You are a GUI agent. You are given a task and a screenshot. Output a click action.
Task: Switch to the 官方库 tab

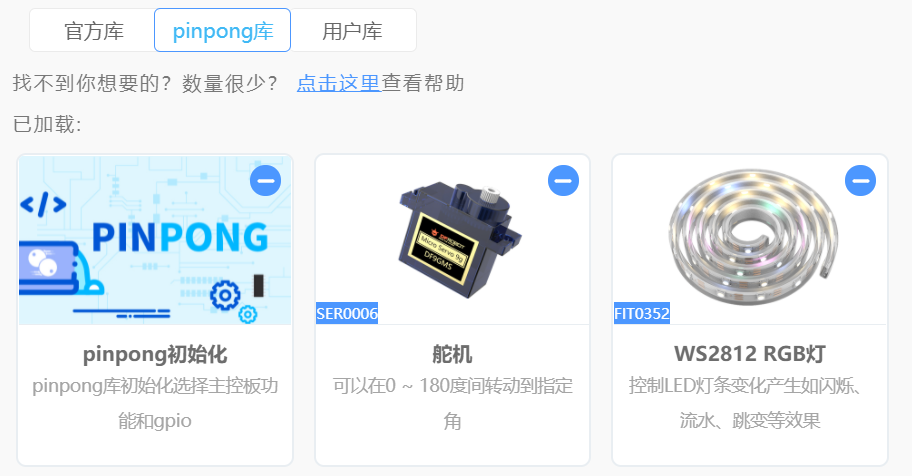93,30
